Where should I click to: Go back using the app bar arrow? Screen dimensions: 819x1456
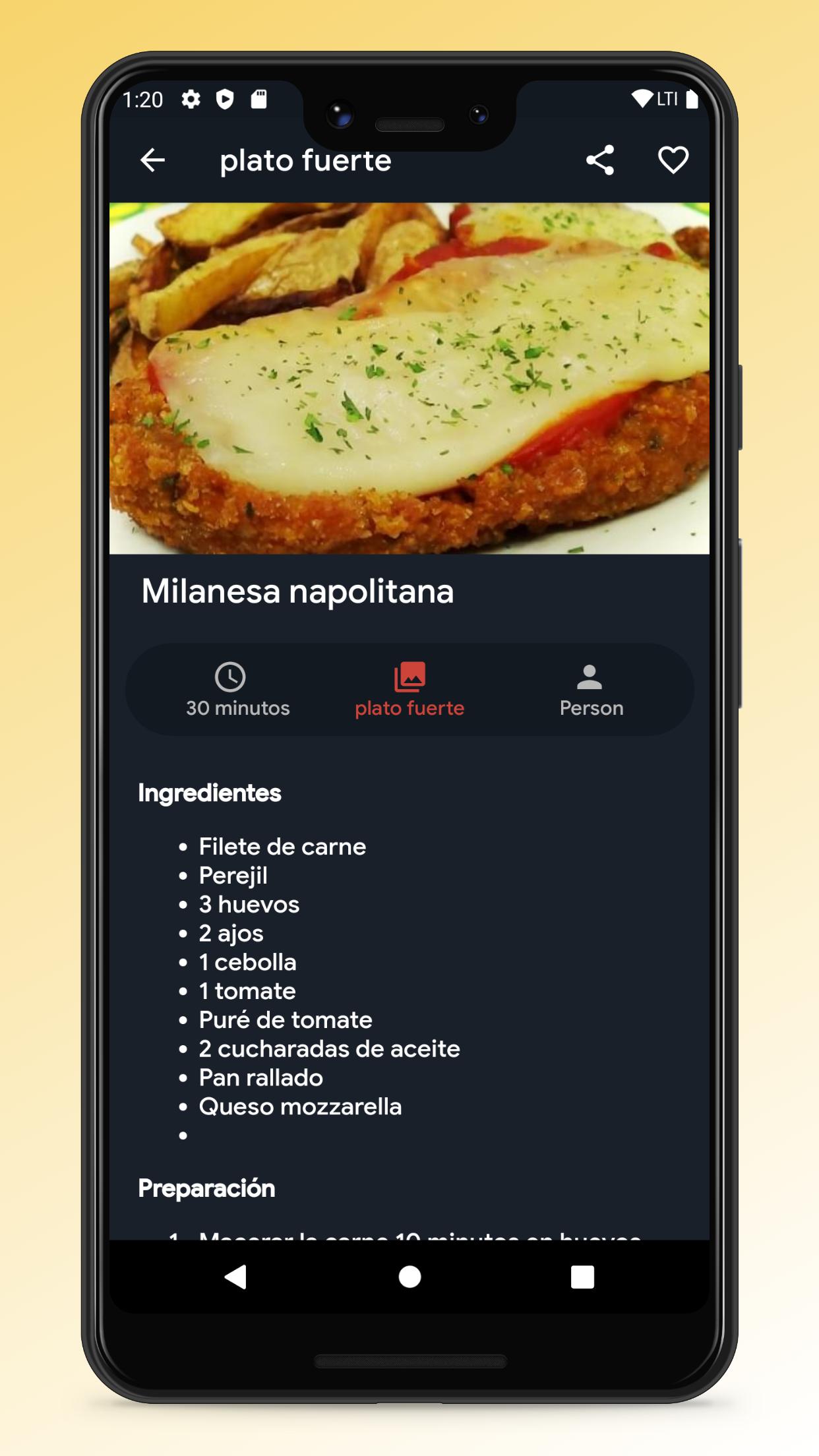pos(152,160)
